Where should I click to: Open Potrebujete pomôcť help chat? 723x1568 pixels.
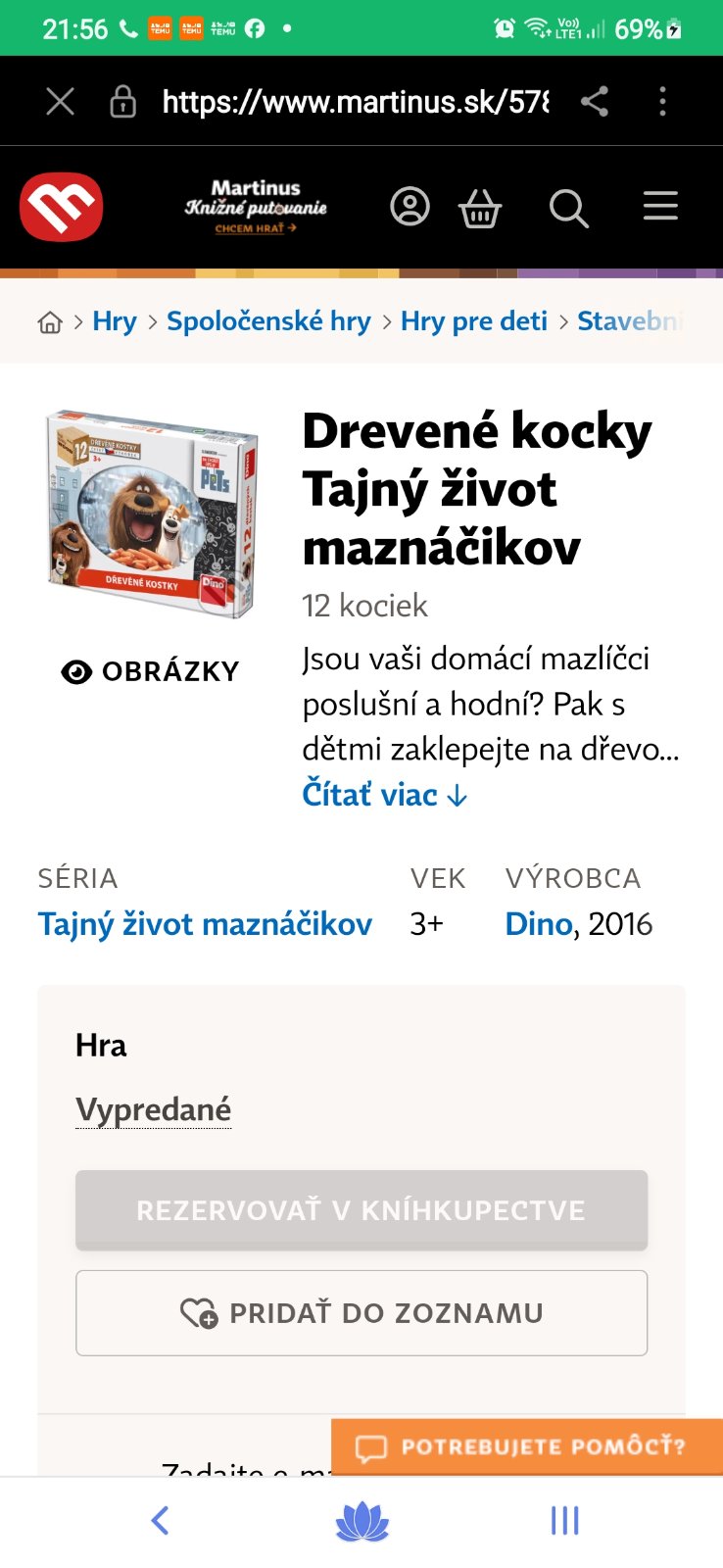527,1446
